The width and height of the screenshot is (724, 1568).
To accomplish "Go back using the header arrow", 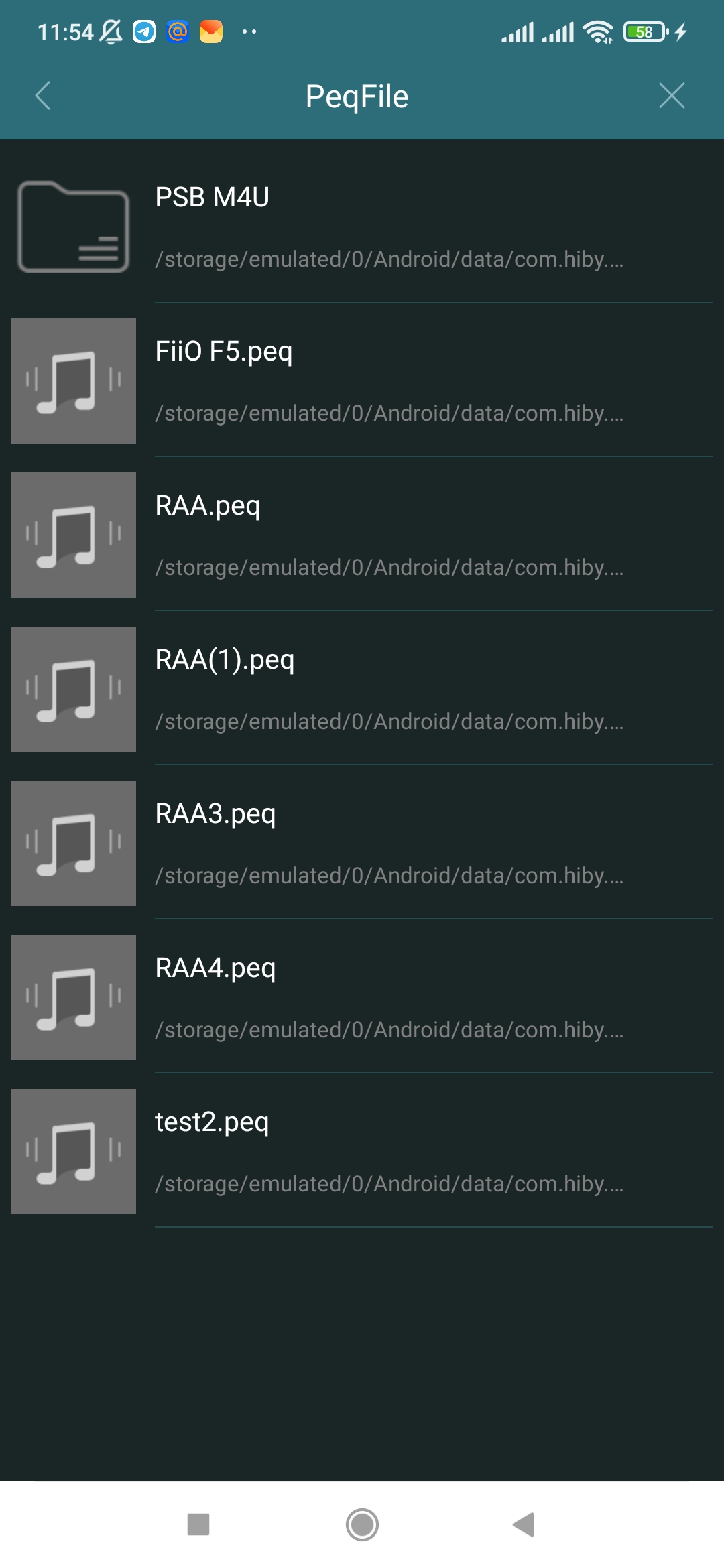I will (43, 96).
